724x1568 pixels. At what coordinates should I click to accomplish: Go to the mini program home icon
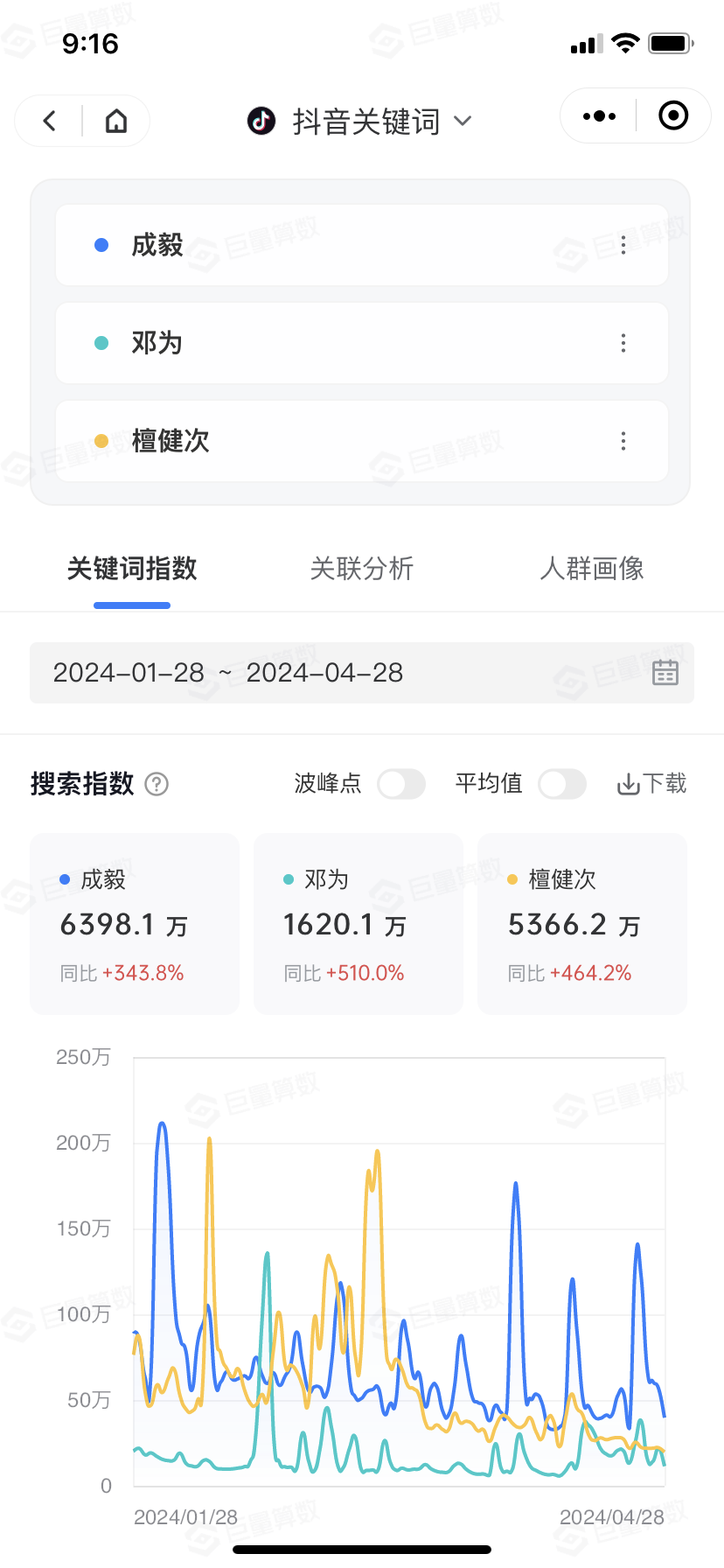pyautogui.click(x=116, y=121)
